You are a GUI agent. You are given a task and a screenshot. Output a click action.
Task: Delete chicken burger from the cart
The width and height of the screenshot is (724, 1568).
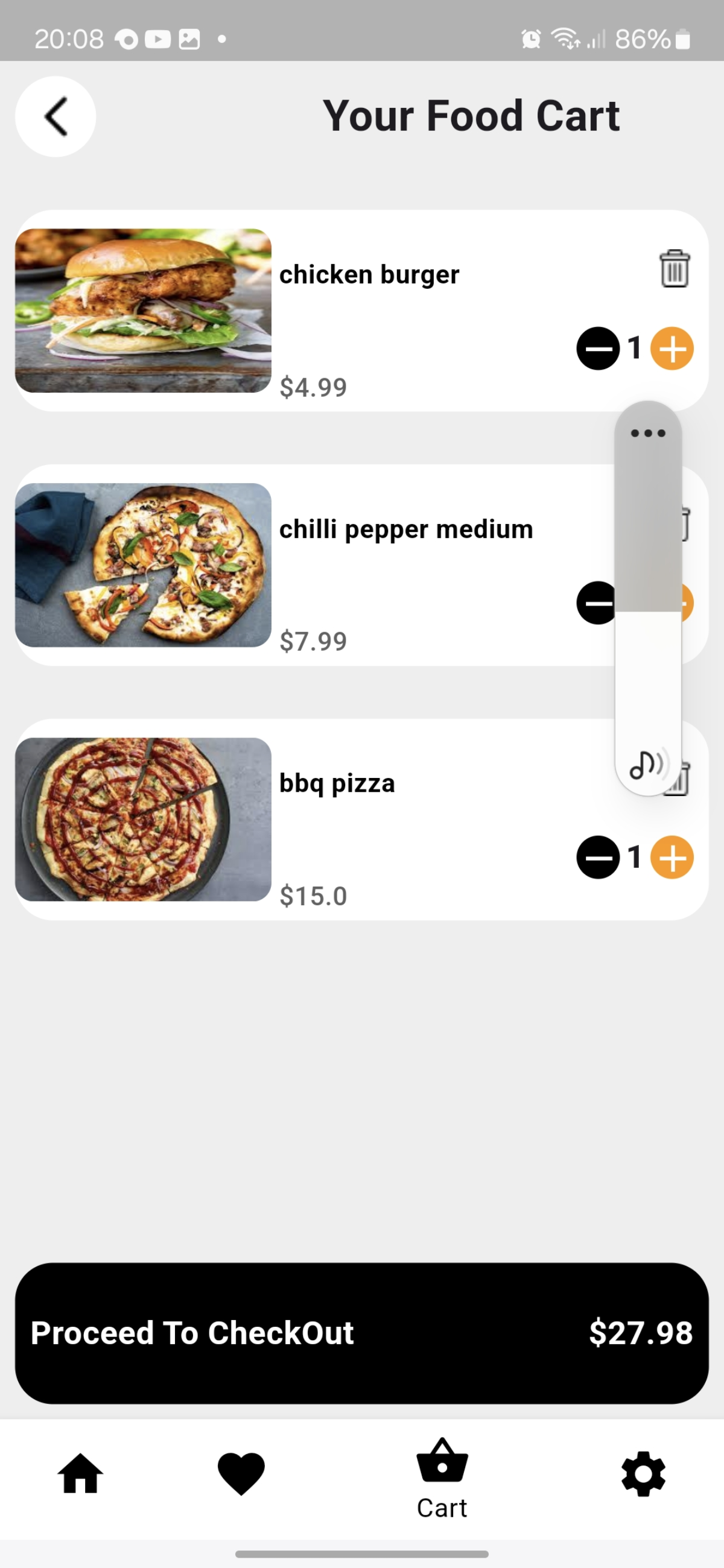(674, 268)
